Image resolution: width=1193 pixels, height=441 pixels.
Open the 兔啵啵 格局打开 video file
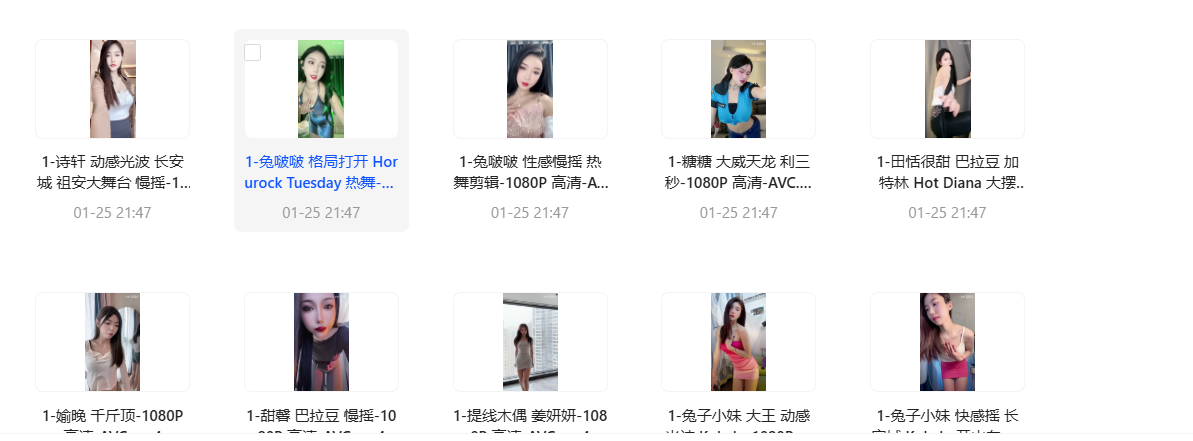click(321, 89)
